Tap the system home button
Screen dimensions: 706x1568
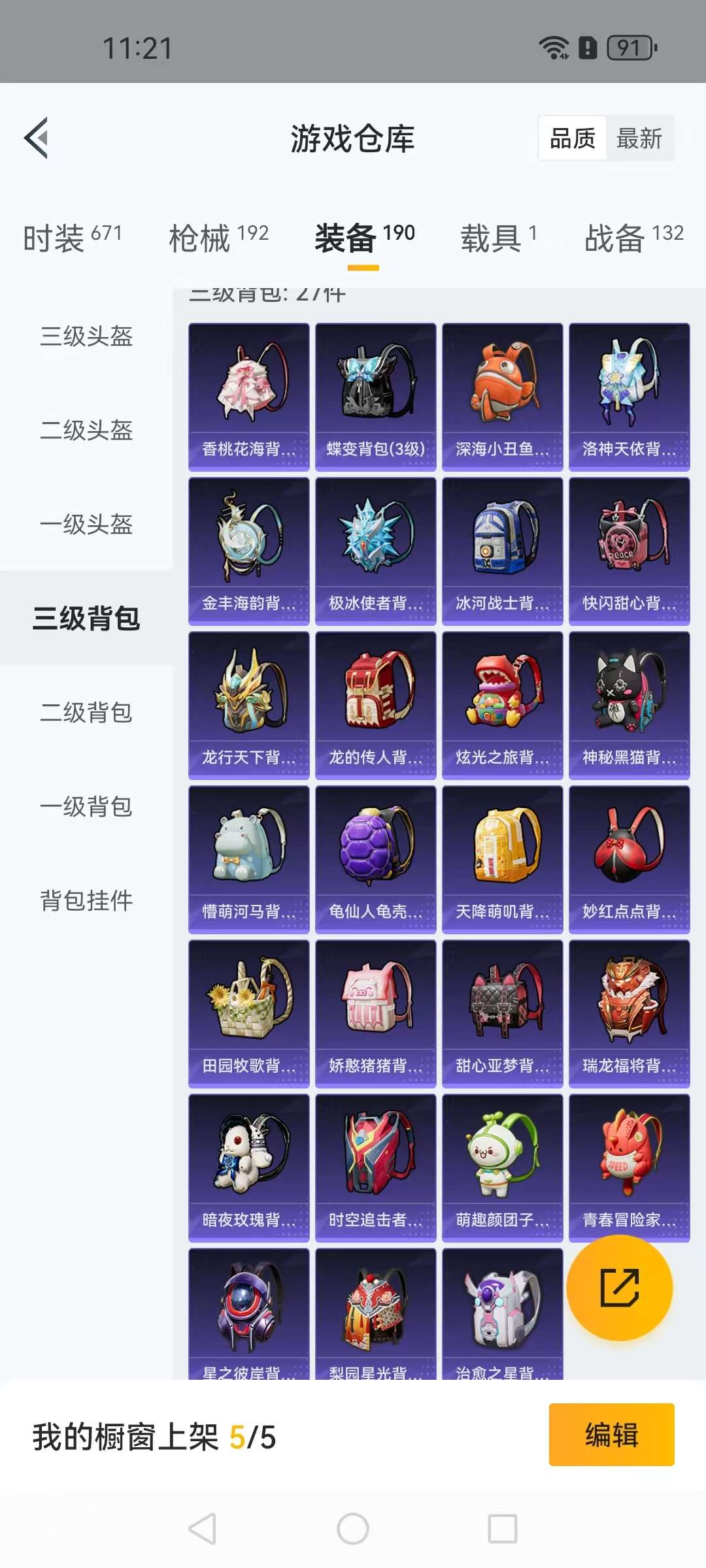353,1529
